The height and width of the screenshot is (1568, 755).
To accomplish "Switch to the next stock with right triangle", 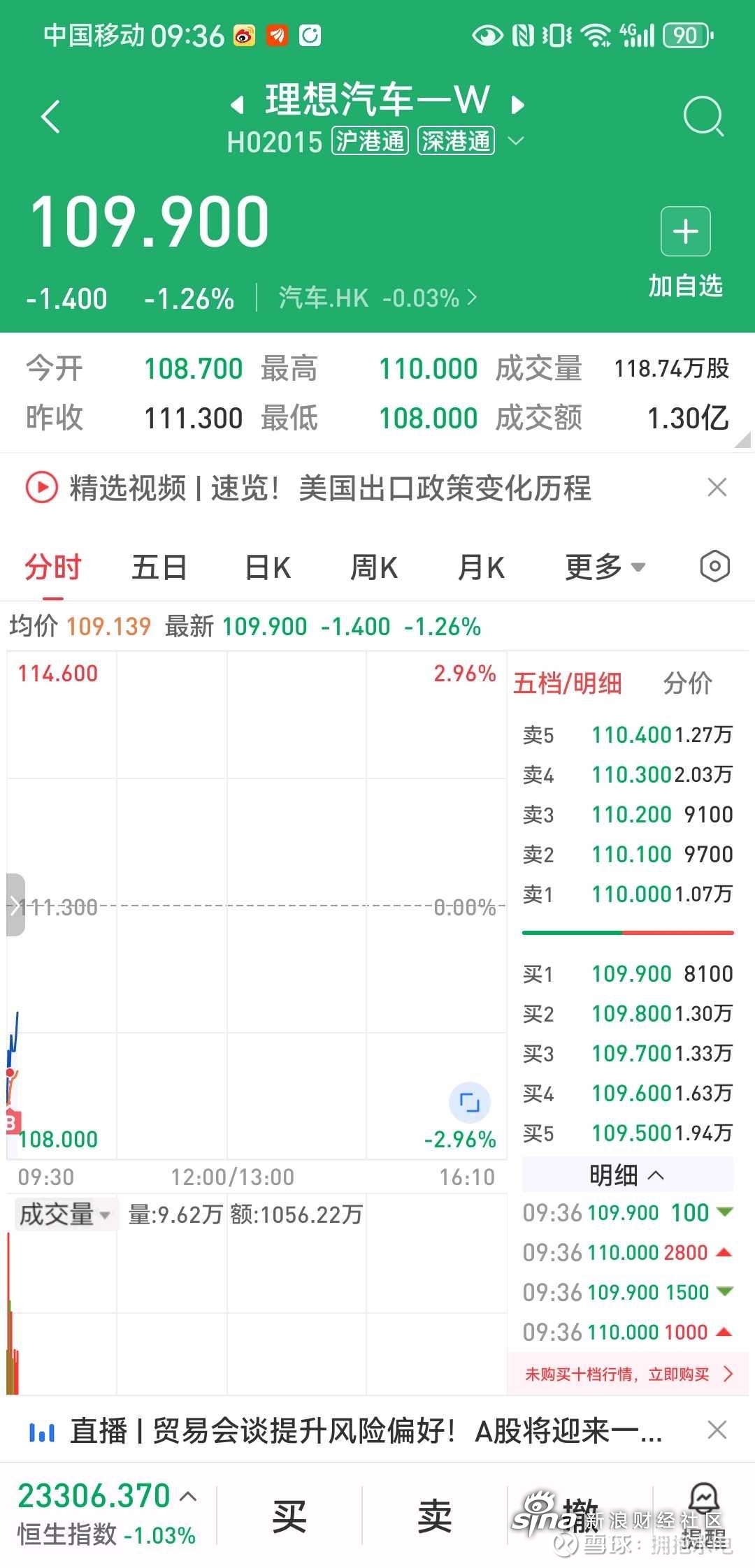I will point(517,105).
